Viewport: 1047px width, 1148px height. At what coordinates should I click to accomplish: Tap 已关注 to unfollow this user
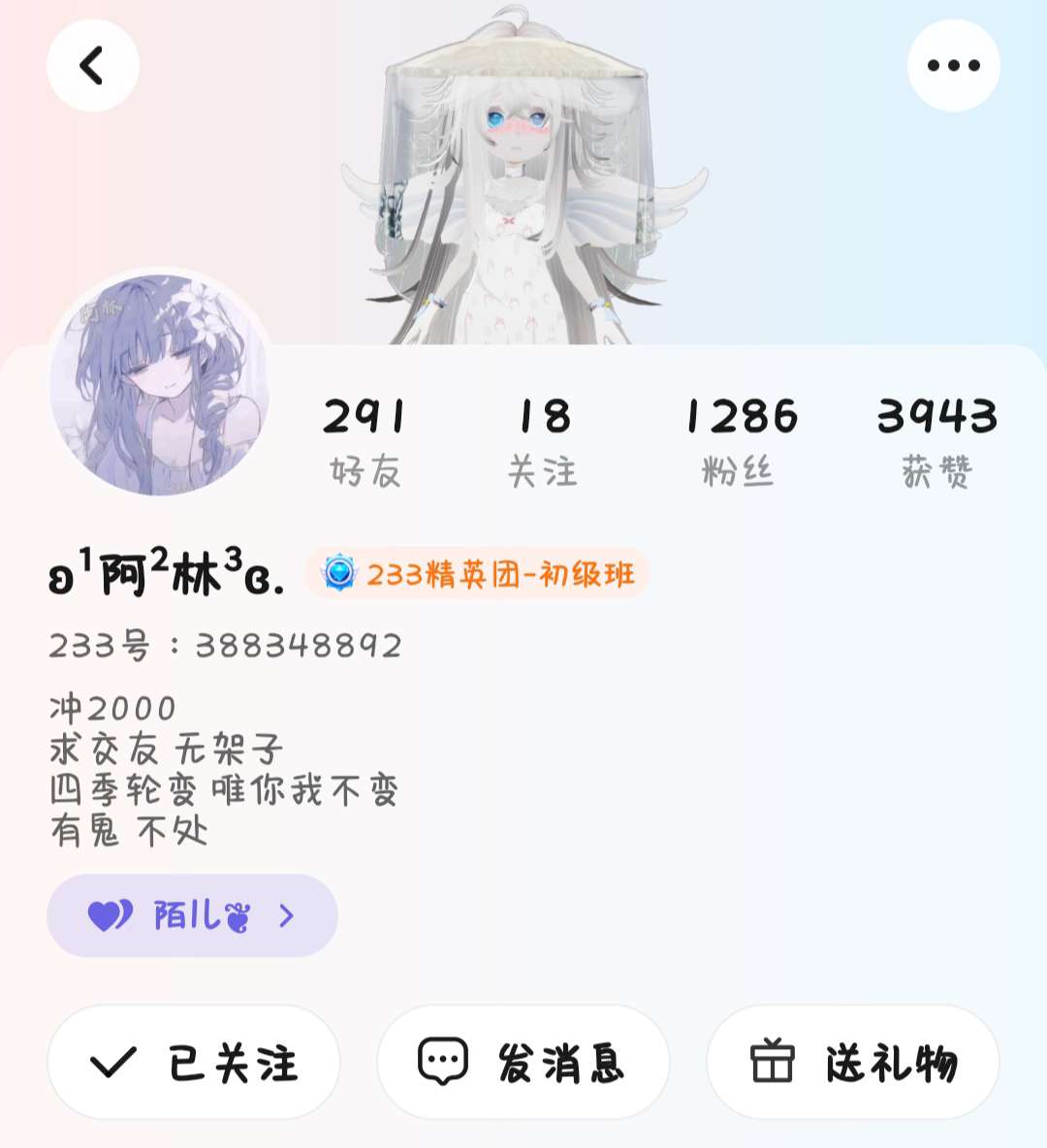(x=194, y=1063)
